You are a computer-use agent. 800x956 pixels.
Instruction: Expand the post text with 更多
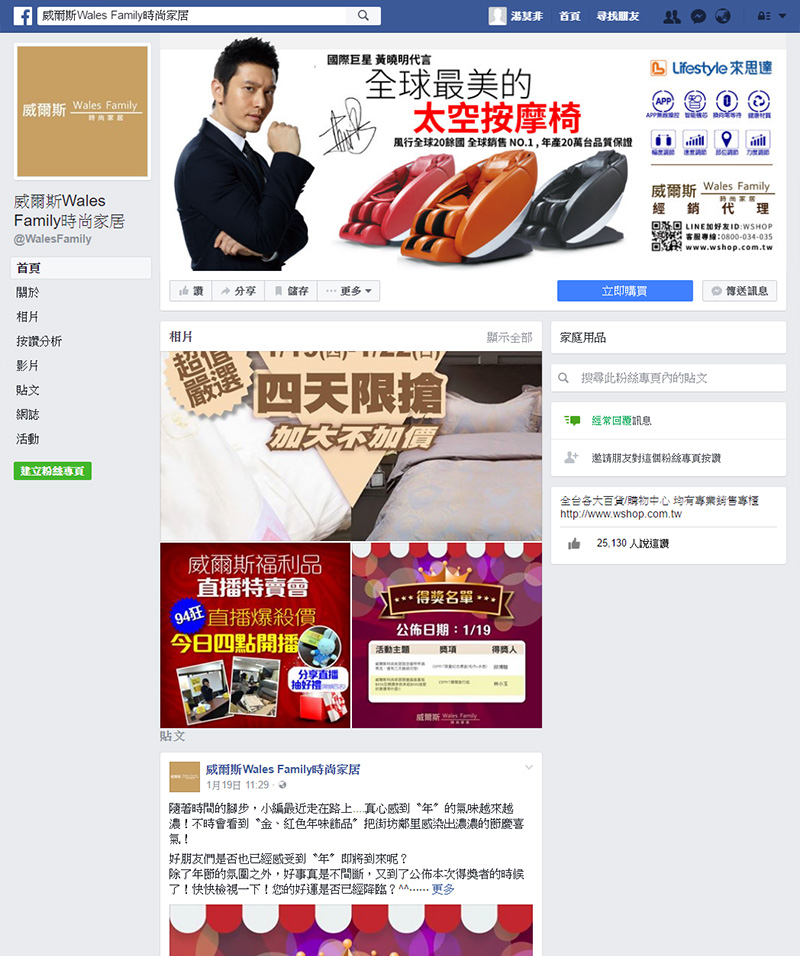[x=443, y=889]
